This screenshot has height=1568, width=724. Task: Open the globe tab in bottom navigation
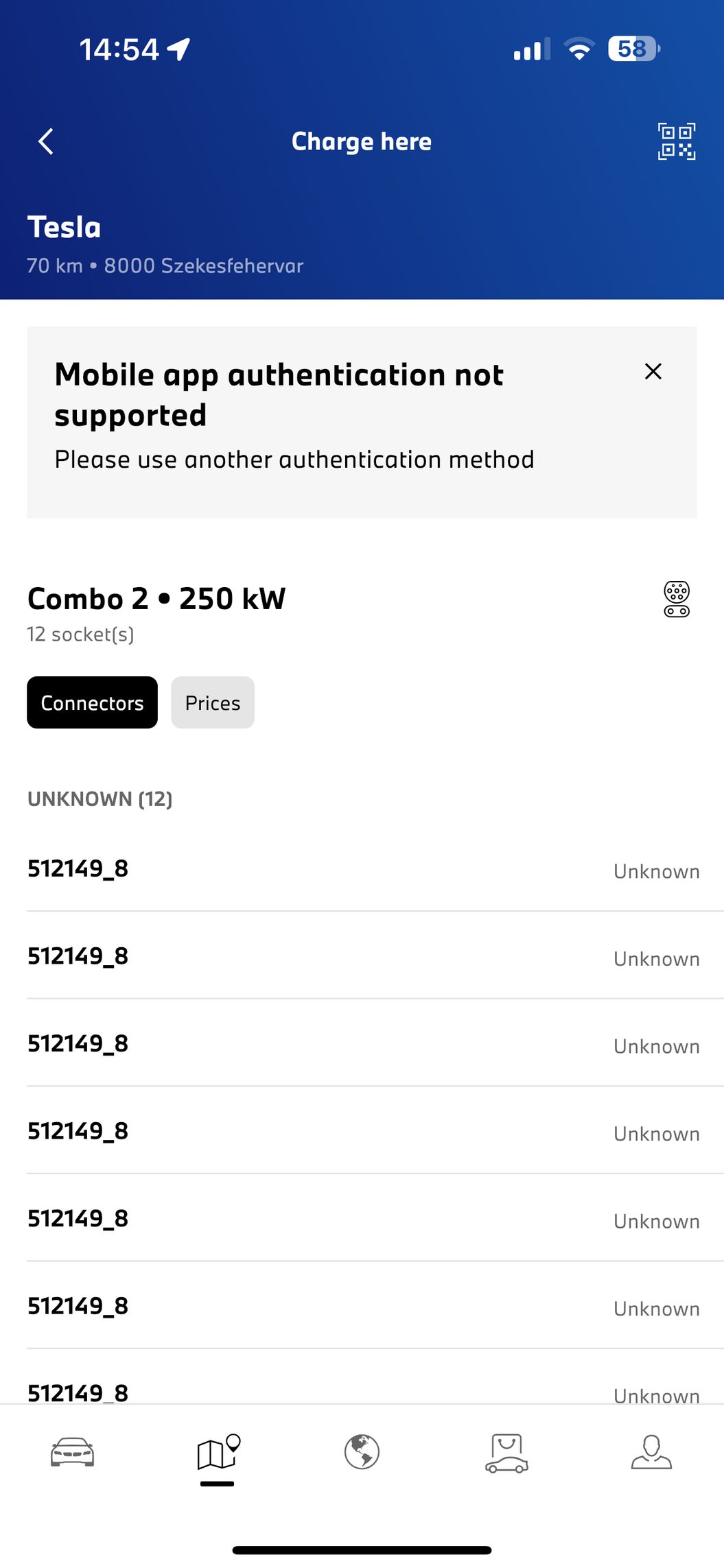[362, 1451]
